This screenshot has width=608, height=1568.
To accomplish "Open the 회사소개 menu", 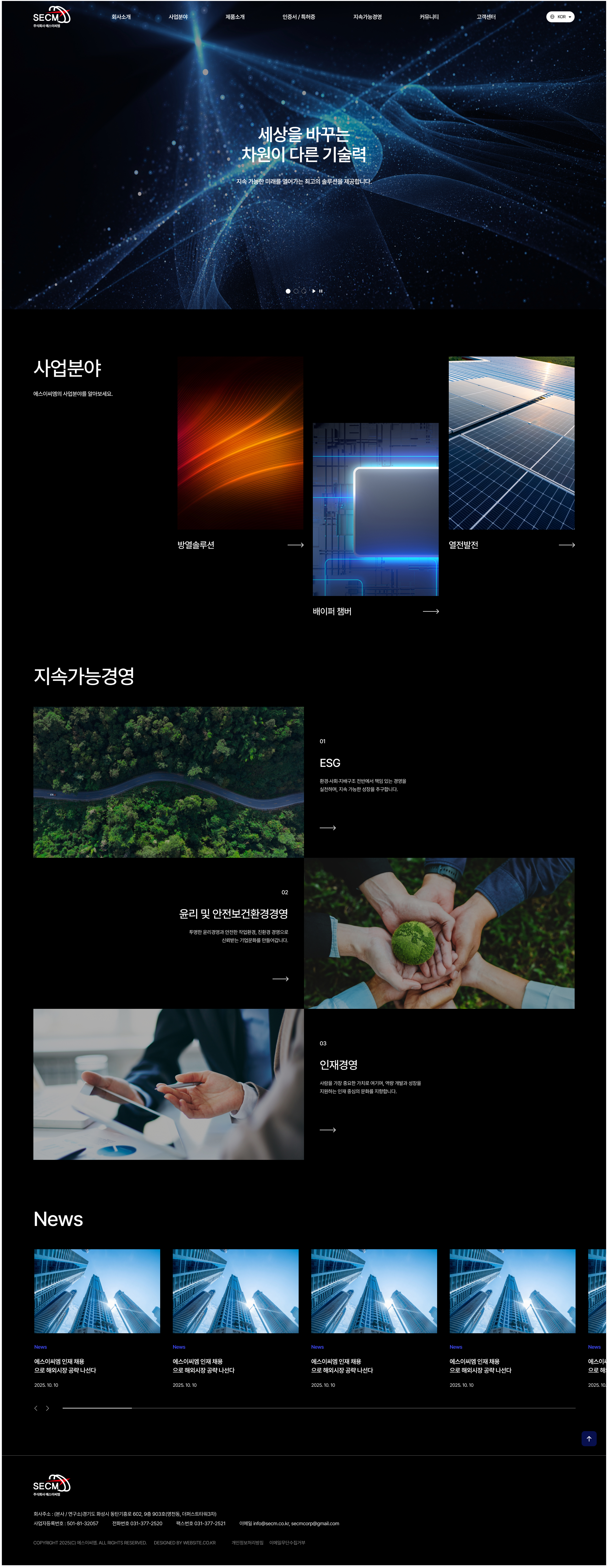I will pos(121,17).
